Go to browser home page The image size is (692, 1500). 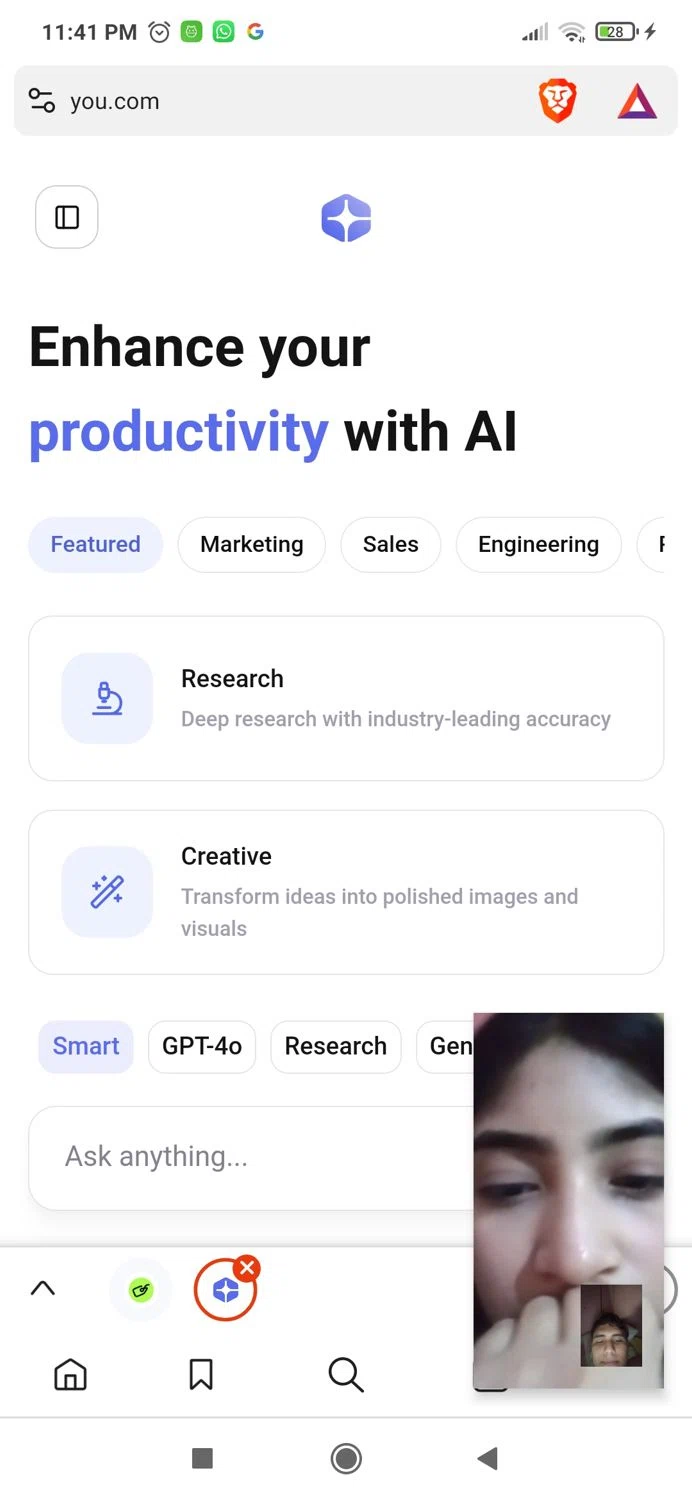pyautogui.click(x=70, y=1375)
